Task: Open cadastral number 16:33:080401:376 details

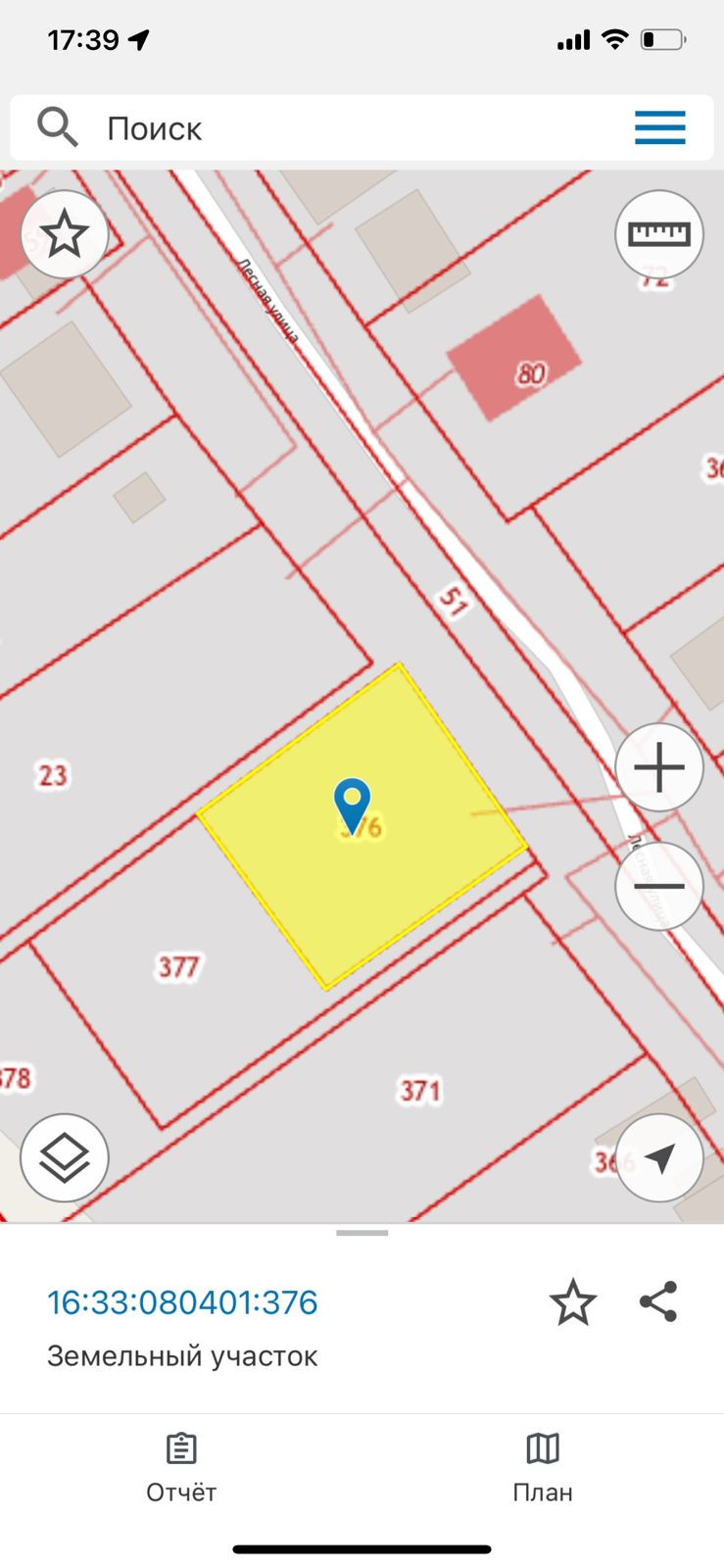Action: pyautogui.click(x=183, y=1302)
